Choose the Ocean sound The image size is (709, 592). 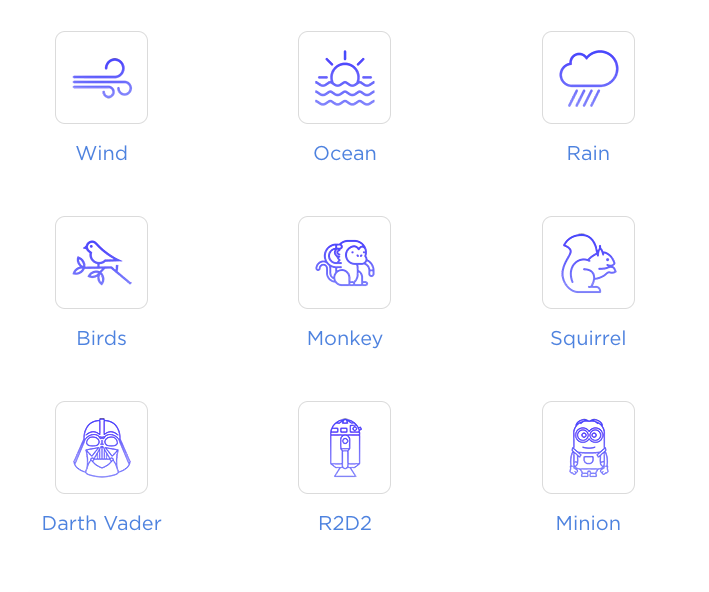click(x=344, y=78)
